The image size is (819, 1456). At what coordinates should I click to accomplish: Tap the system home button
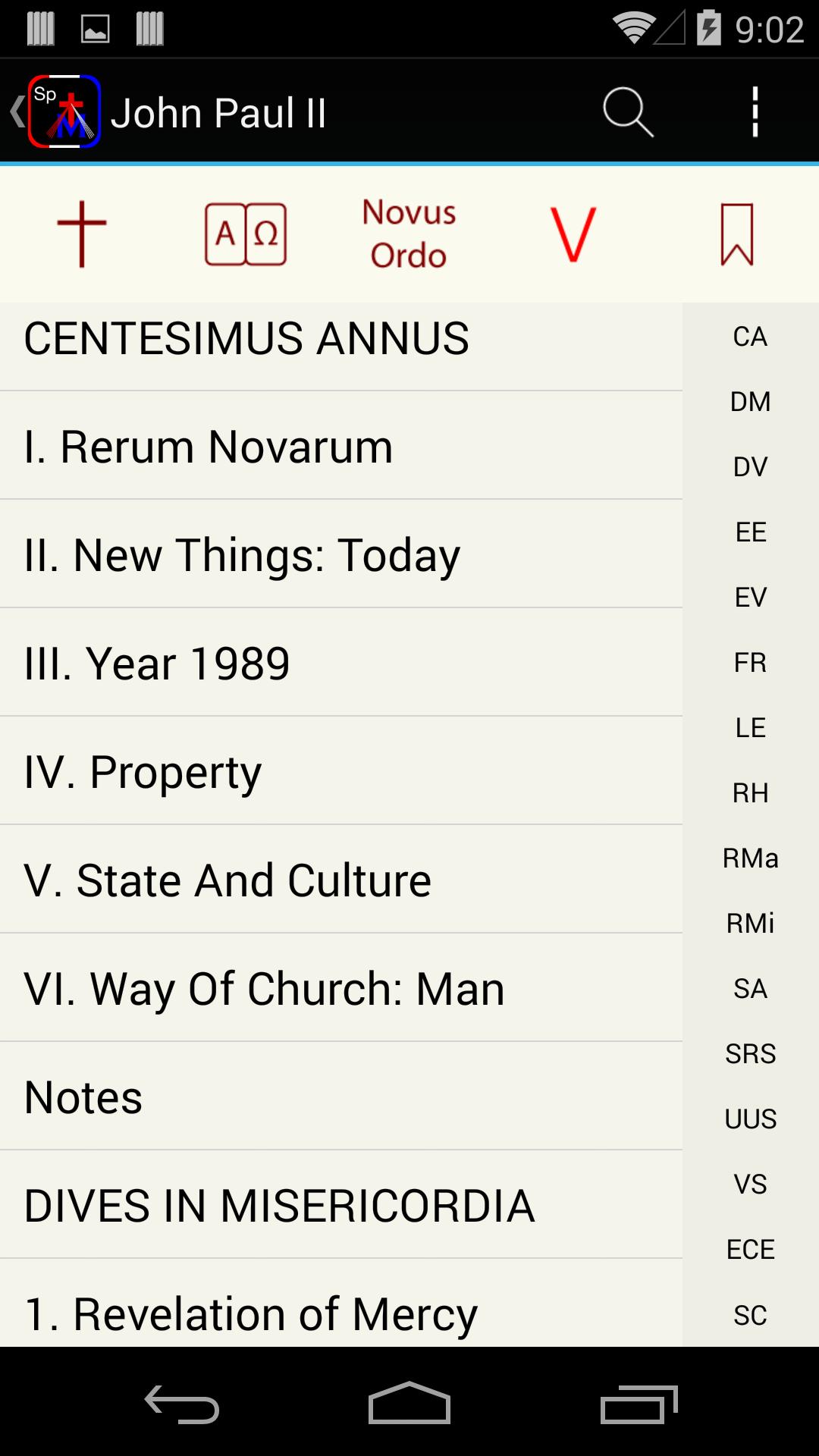coord(409,1403)
